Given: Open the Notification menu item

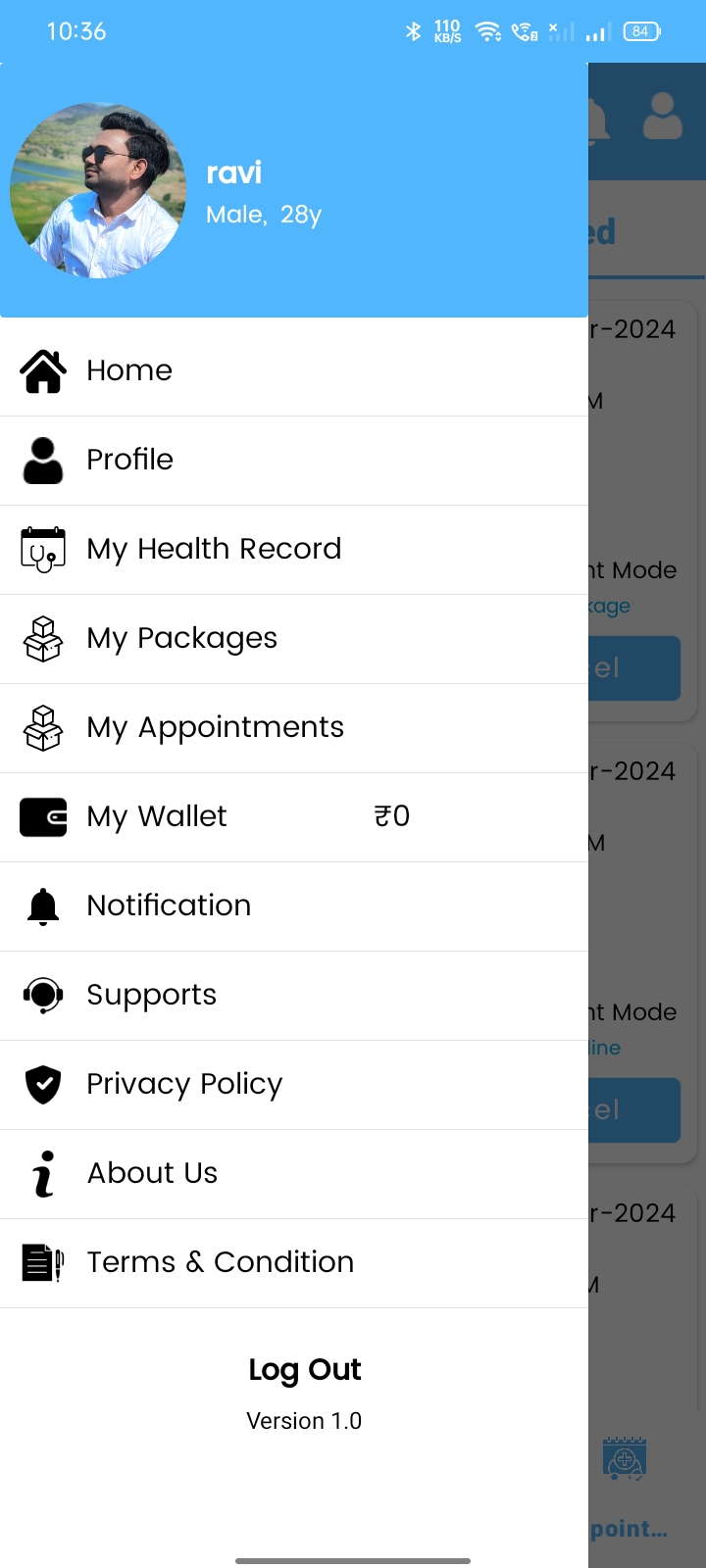Looking at the screenshot, I should tap(294, 906).
